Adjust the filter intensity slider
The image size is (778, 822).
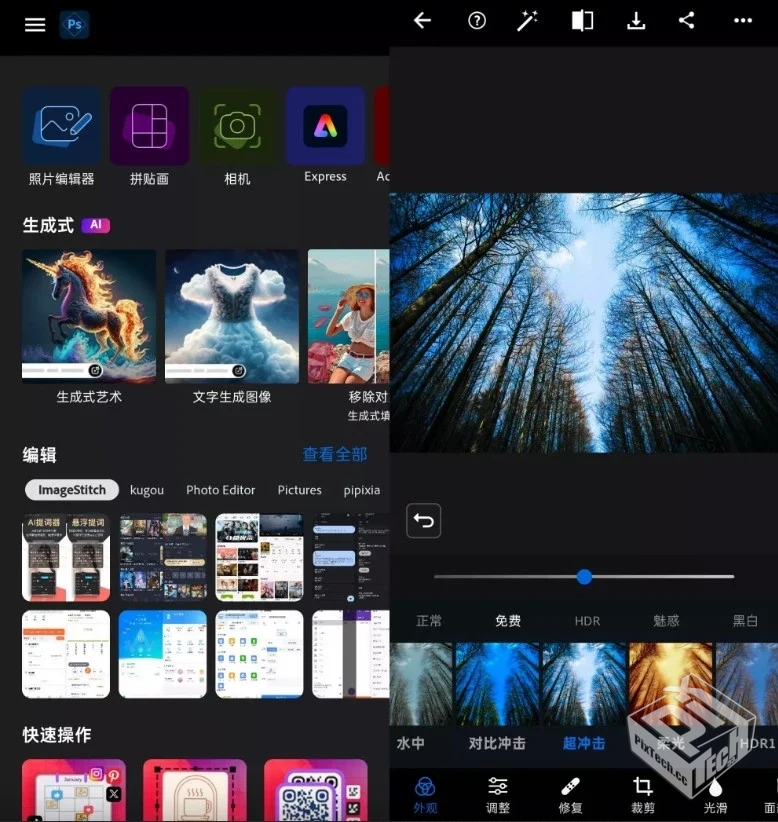585,577
